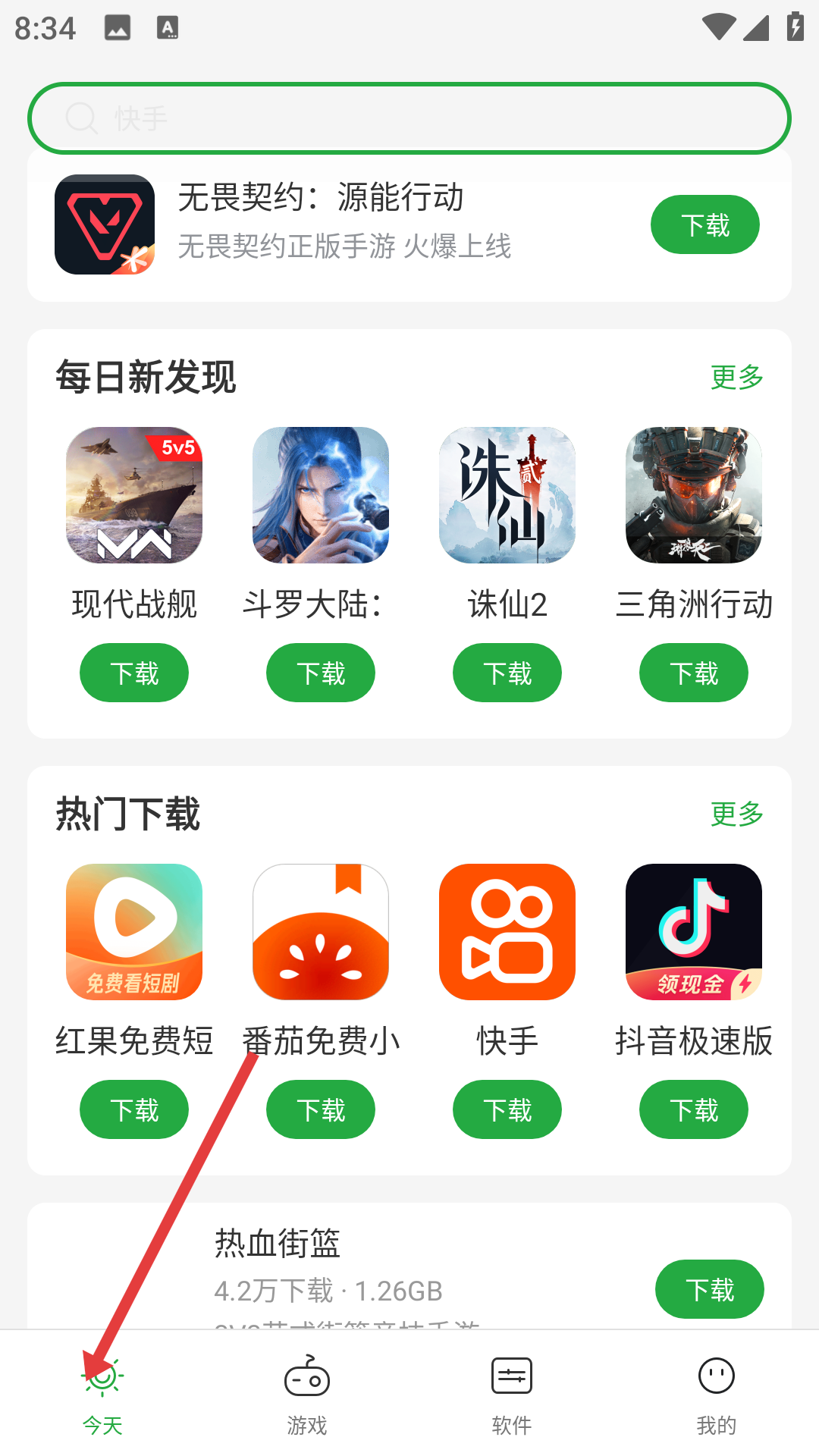Download 快手 via its 下载 button
Image resolution: width=819 pixels, height=1456 pixels.
[x=507, y=1109]
